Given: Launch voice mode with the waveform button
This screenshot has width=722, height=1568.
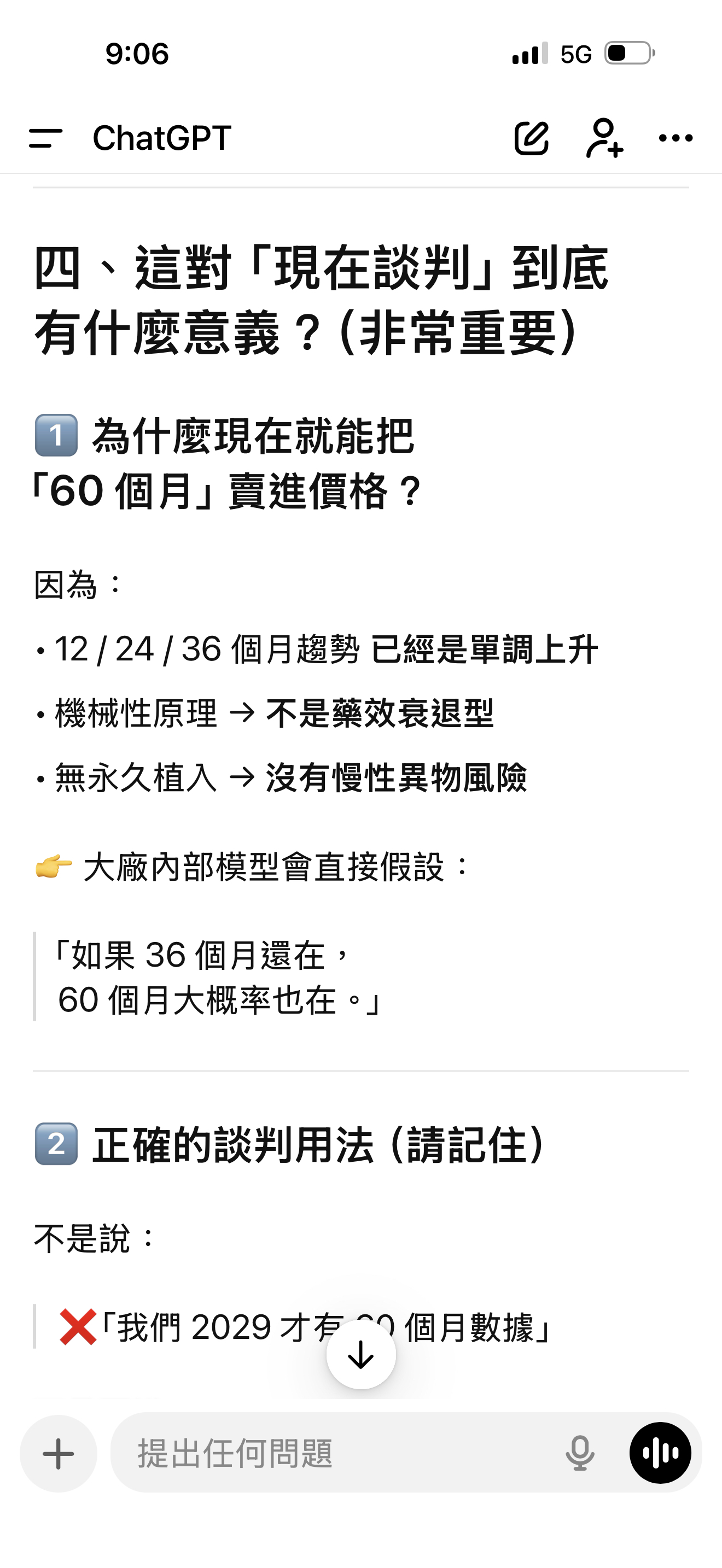Looking at the screenshot, I should (661, 1454).
